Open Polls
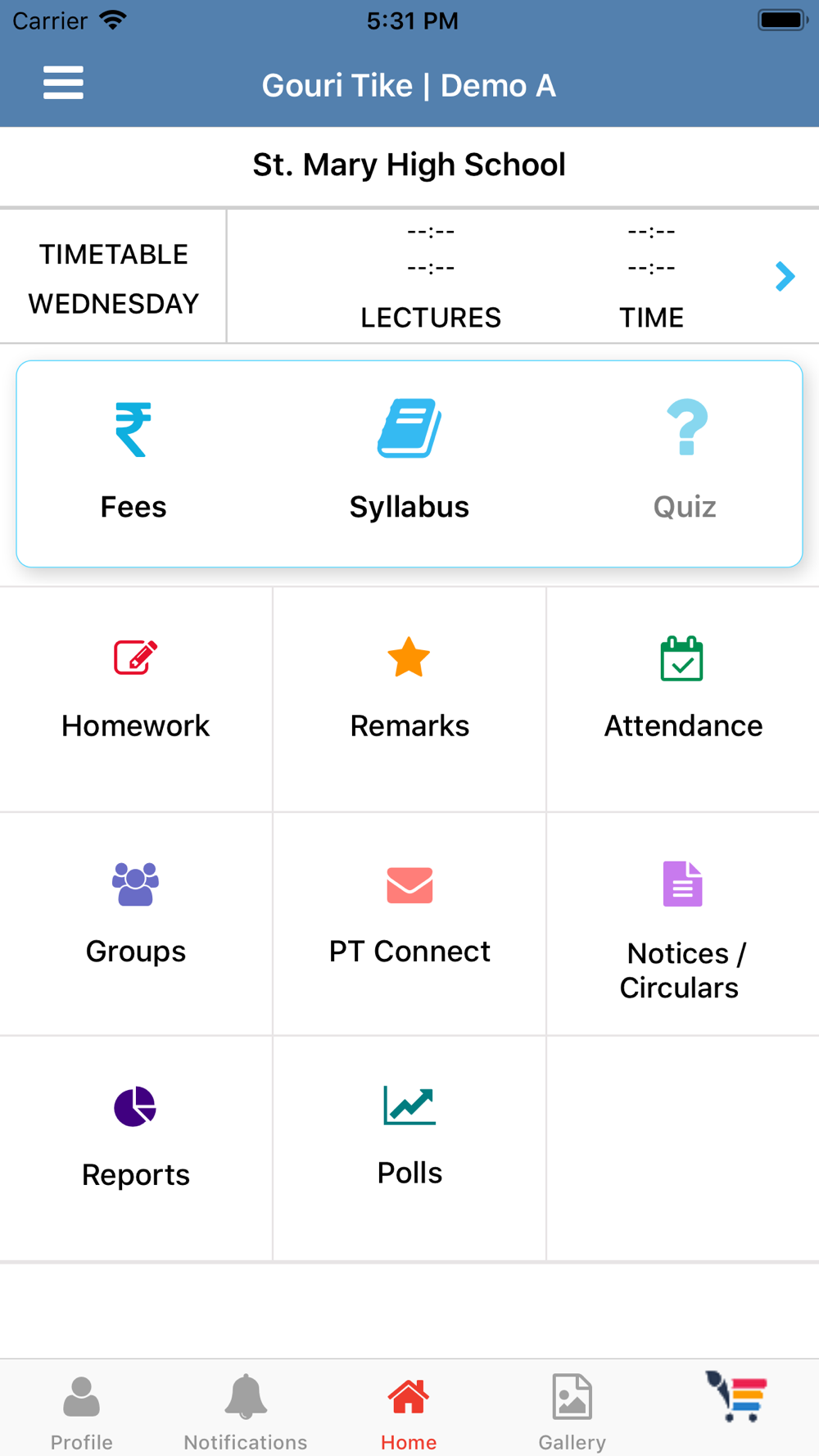 [x=409, y=1148]
